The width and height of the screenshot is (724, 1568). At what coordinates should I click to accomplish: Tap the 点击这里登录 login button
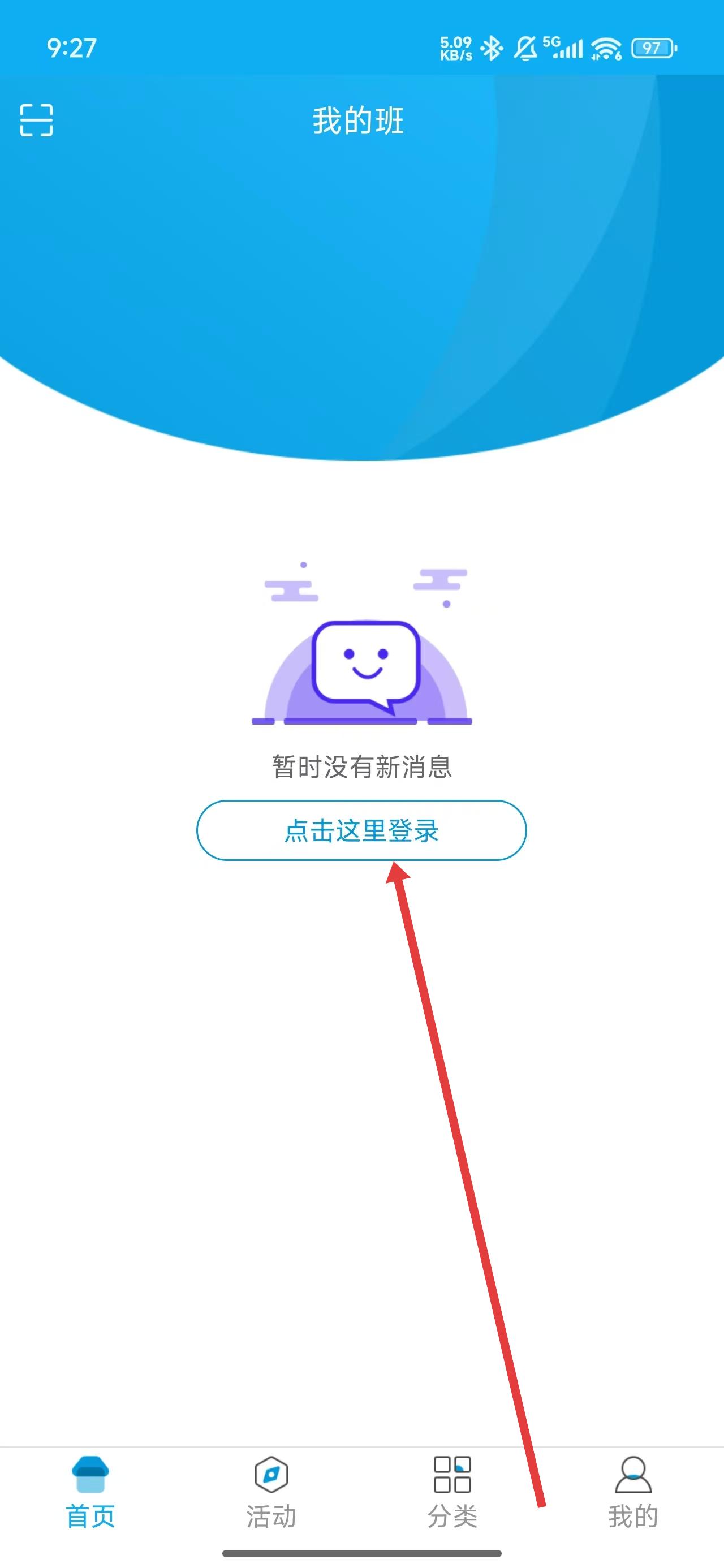[x=361, y=830]
